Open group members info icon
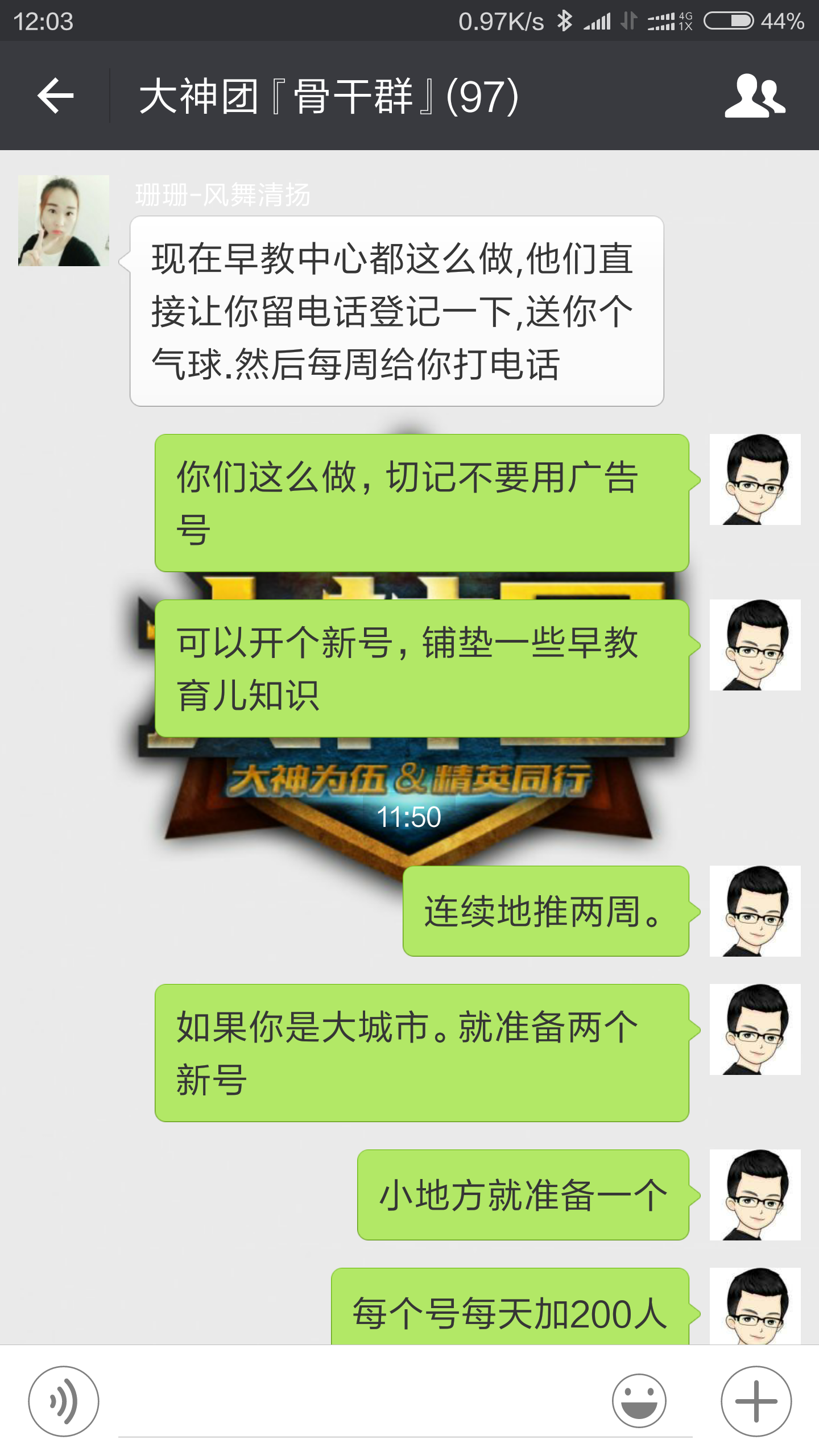Image resolution: width=819 pixels, height=1456 pixels. [x=755, y=96]
